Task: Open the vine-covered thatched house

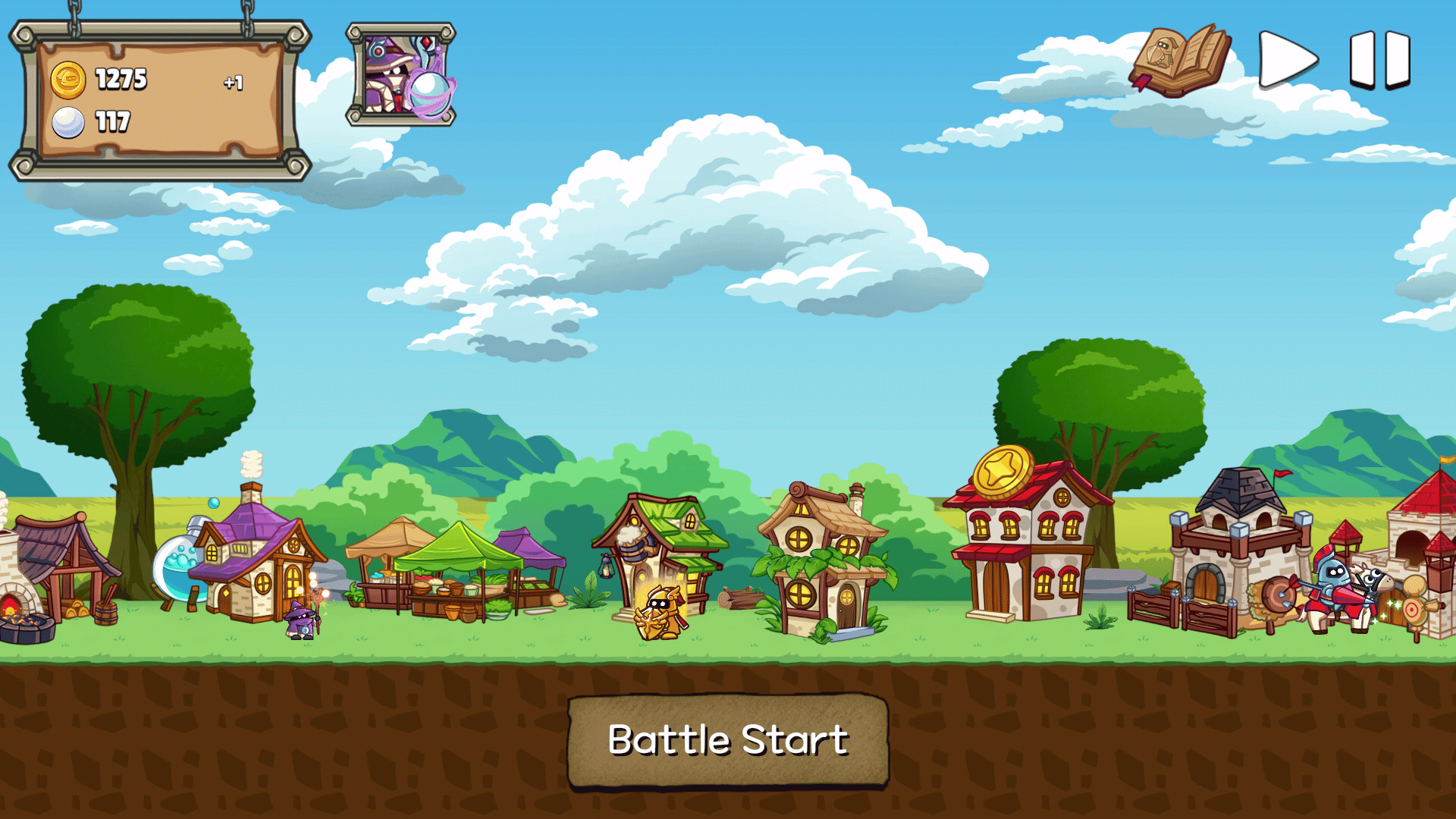Action: tap(823, 561)
